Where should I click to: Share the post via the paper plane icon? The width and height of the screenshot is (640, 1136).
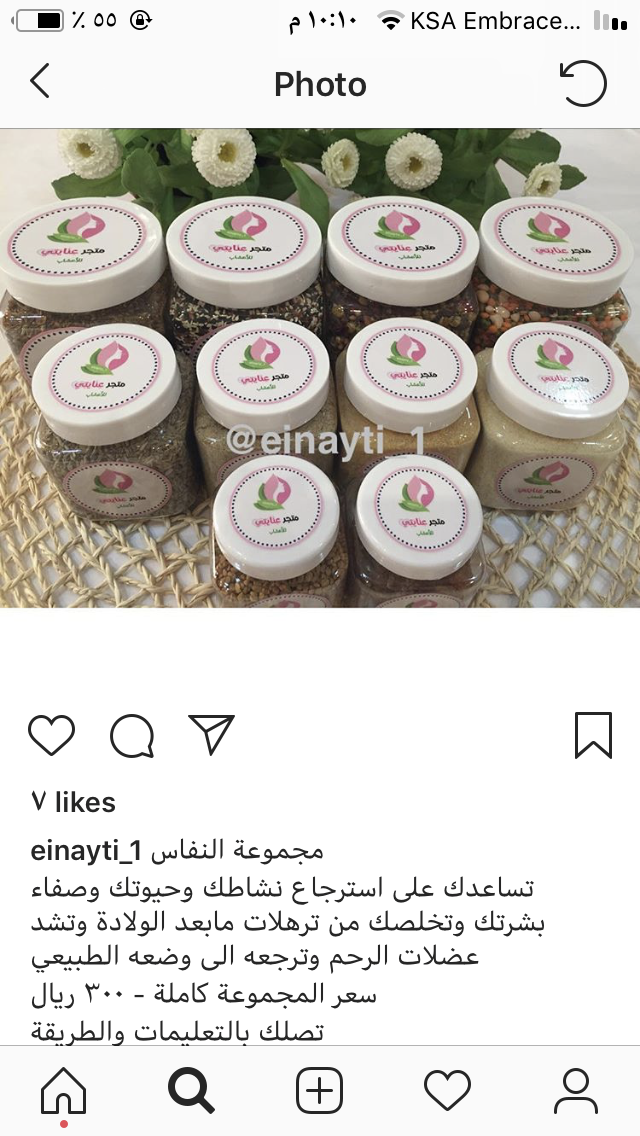point(211,735)
